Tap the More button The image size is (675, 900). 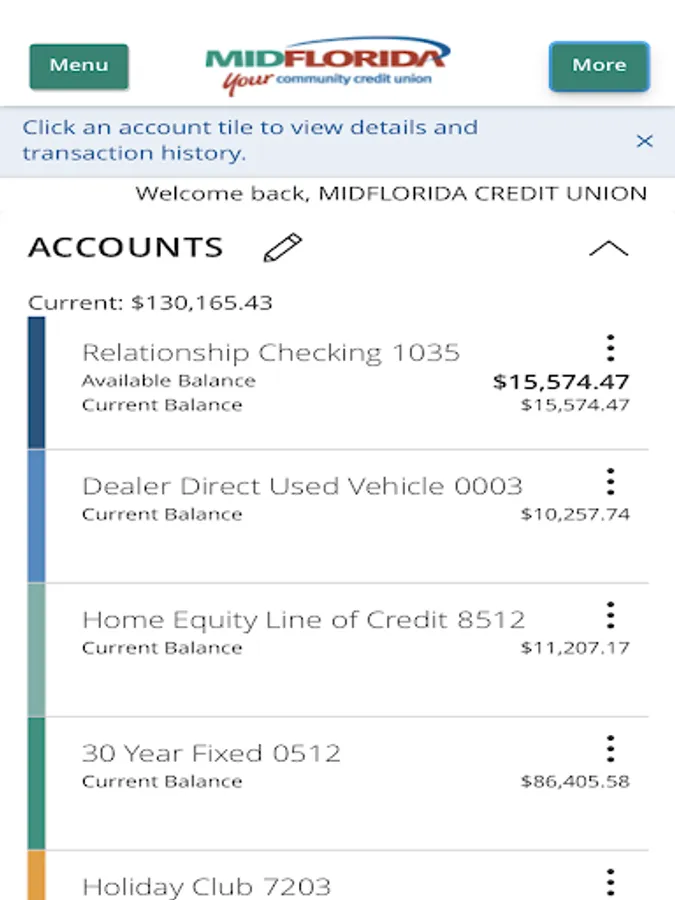click(598, 66)
